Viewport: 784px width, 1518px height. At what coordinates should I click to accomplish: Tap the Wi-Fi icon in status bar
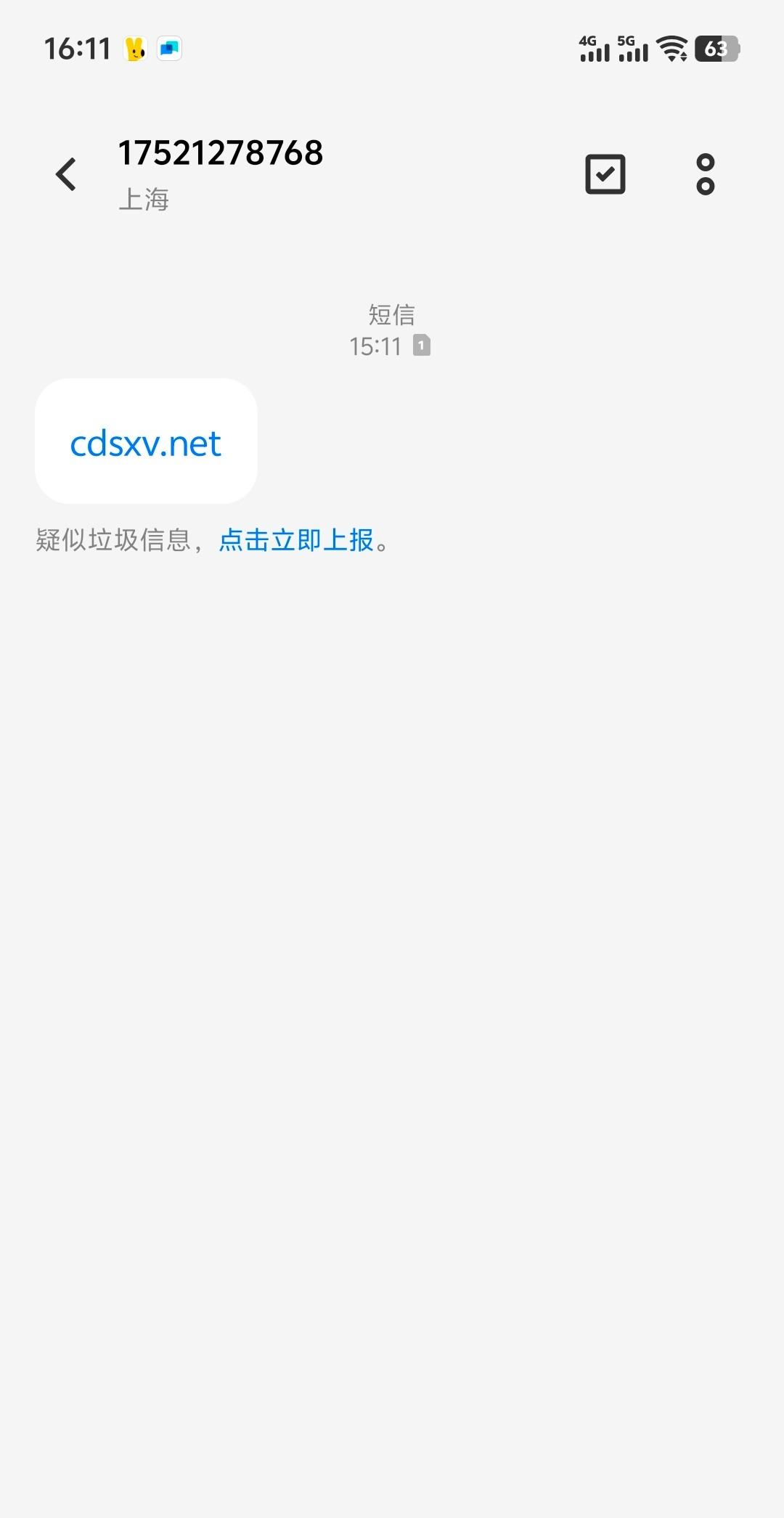(671, 49)
